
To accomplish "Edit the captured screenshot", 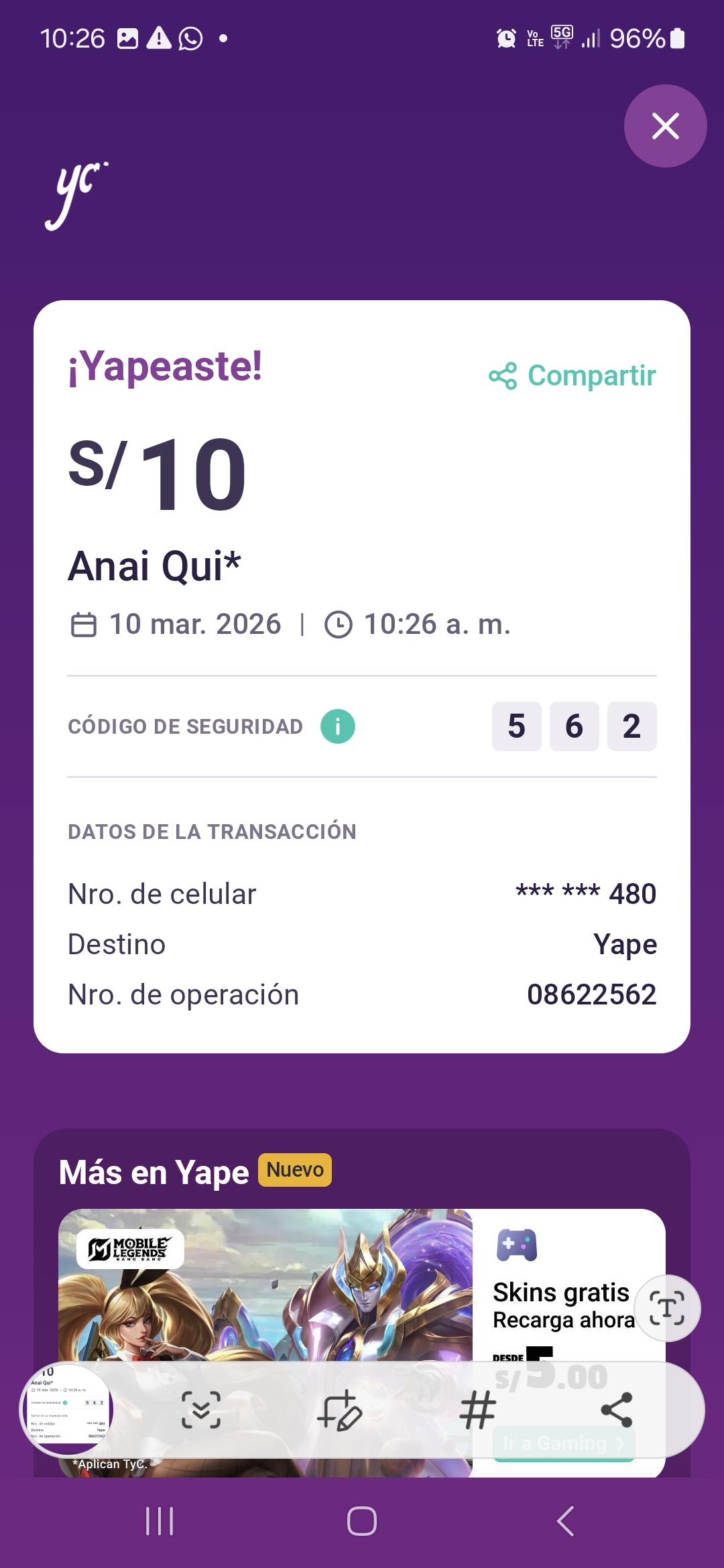I will [339, 1410].
